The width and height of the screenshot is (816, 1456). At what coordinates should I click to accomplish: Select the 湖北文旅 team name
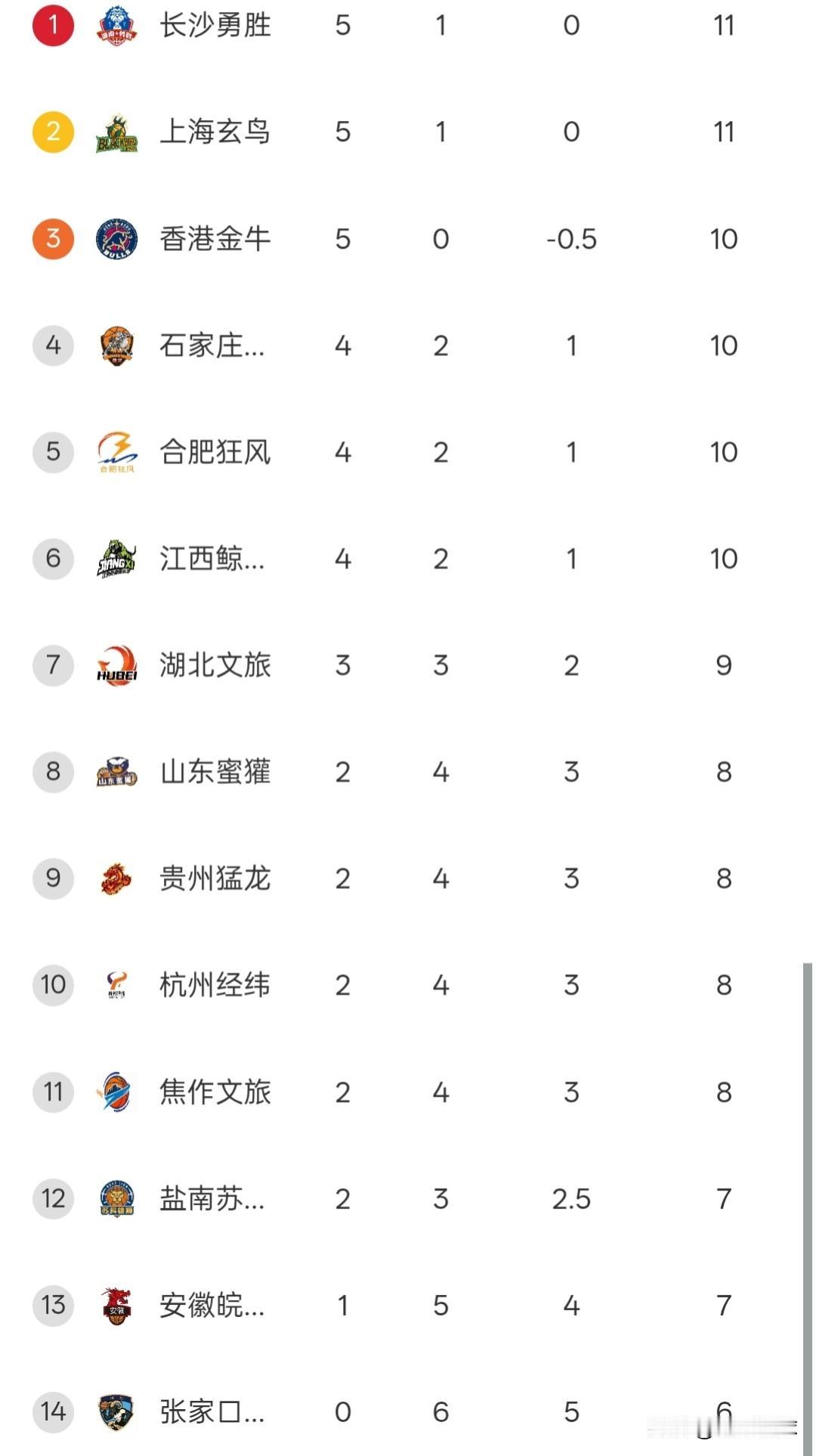tap(214, 665)
